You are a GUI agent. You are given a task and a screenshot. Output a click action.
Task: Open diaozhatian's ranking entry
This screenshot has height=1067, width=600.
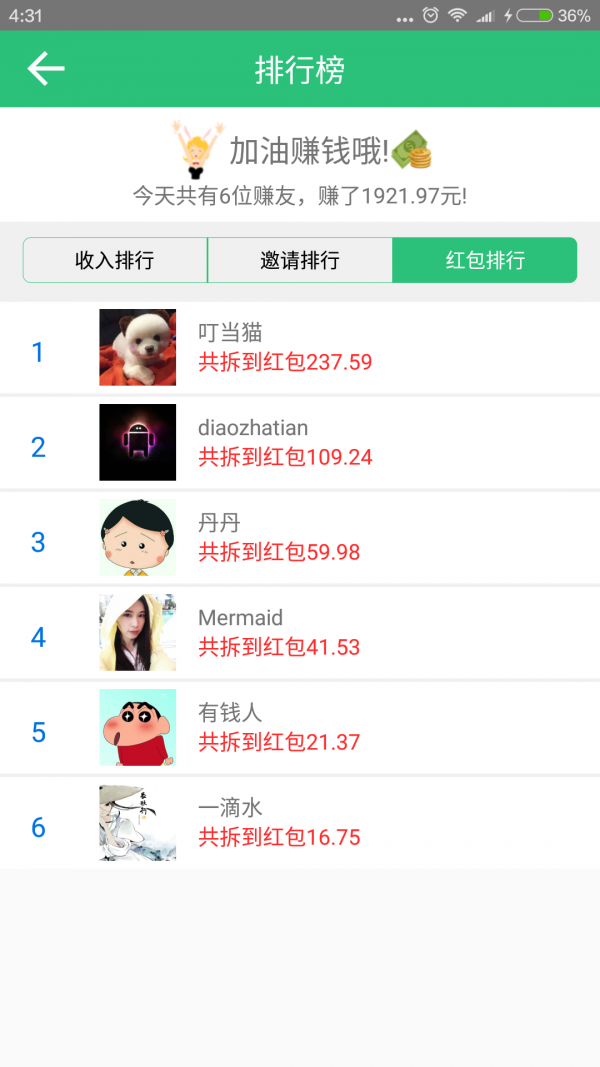tap(300, 443)
